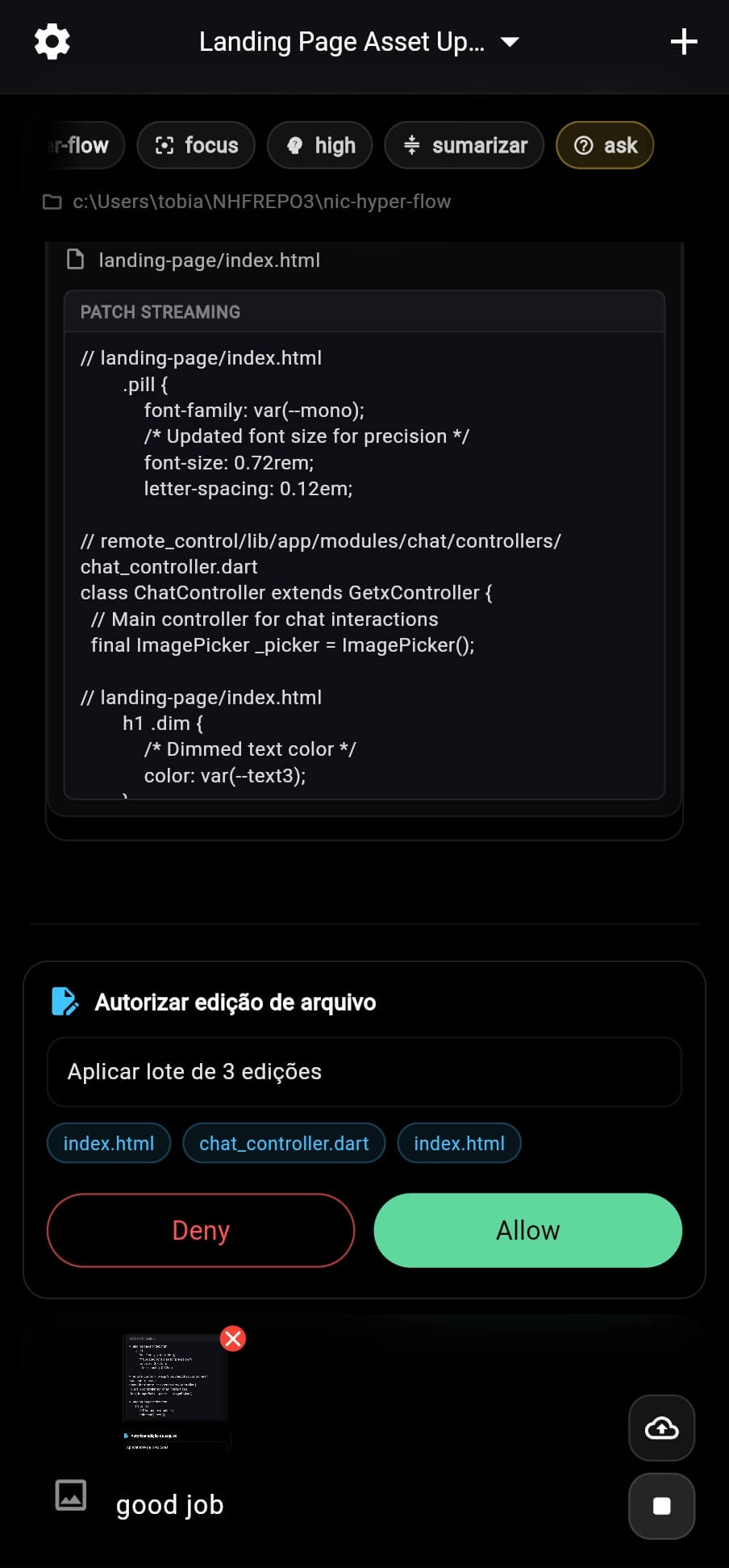The height and width of the screenshot is (1568, 729).
Task: Open the settings gear
Action: click(52, 40)
